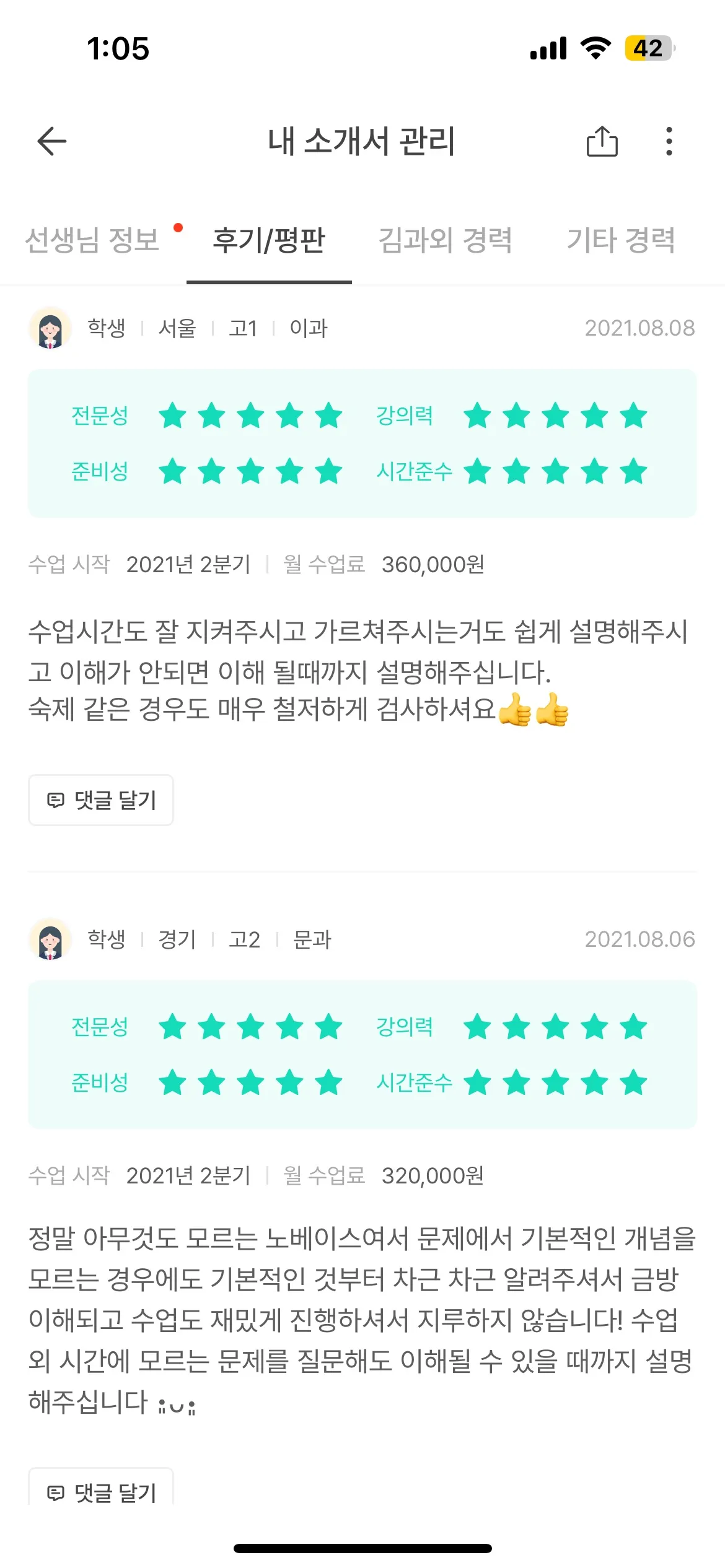Viewport: 725px width, 1568px height.
Task: Tap 댓글 달기 under the first review
Action: [x=100, y=799]
